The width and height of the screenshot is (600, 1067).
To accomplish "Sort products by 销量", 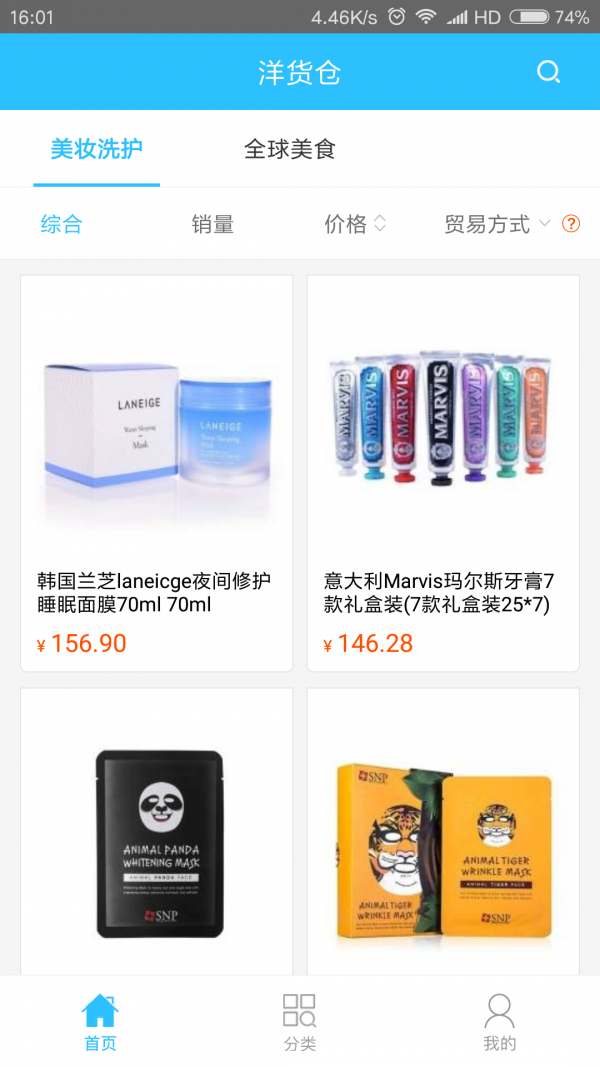I will coord(212,224).
